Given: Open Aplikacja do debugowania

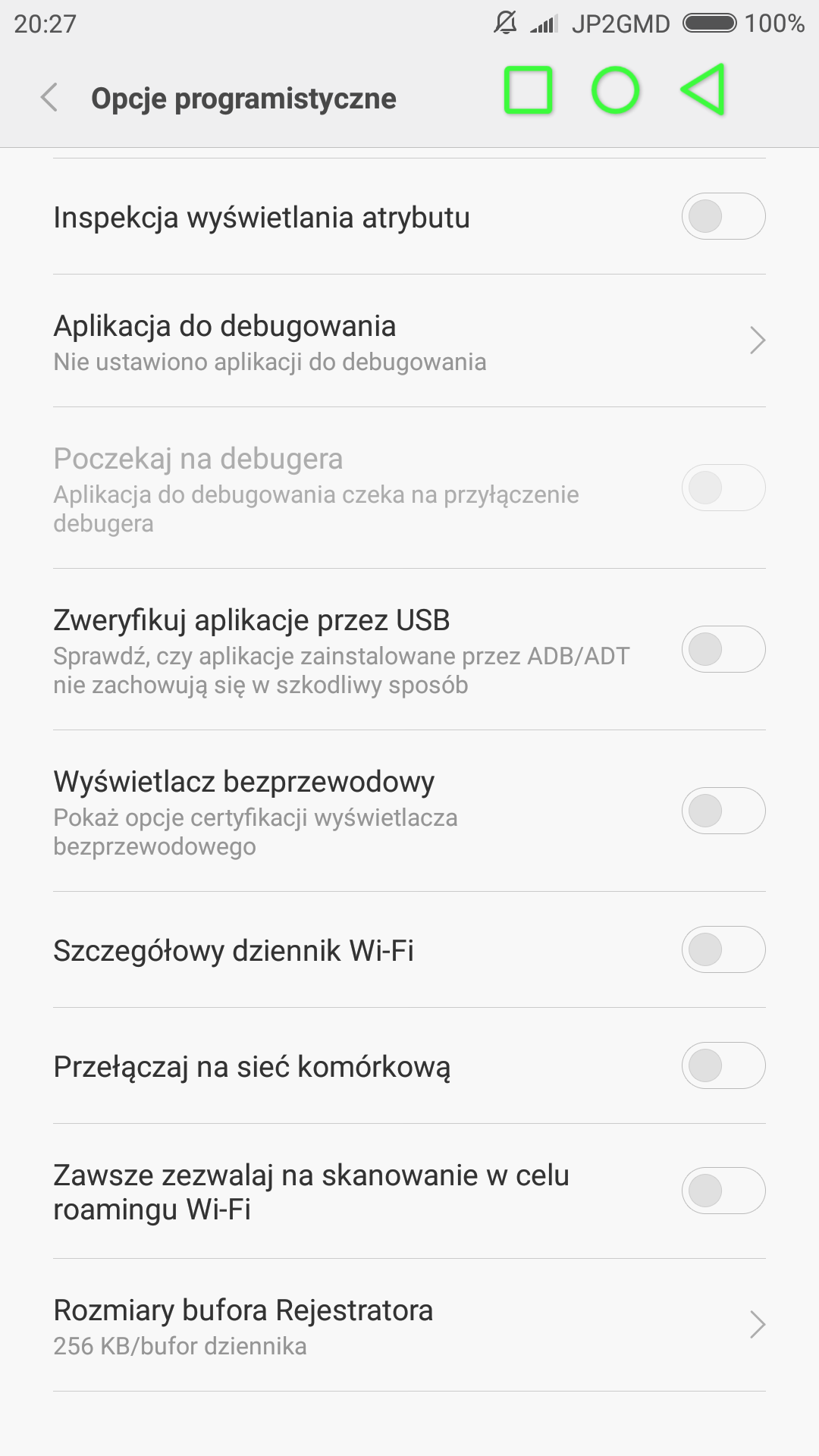Looking at the screenshot, I should 409,341.
